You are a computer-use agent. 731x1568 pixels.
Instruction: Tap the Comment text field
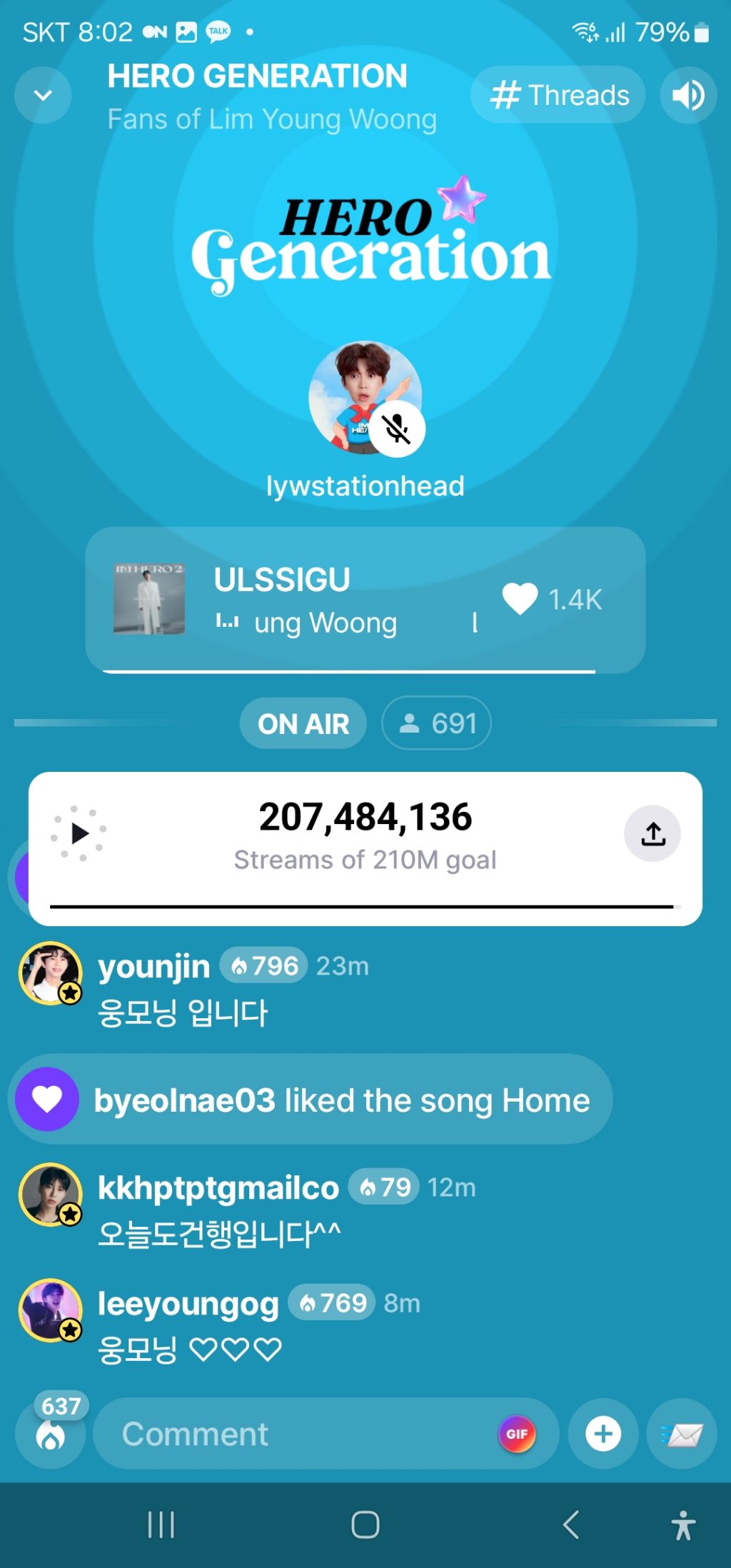click(x=300, y=1434)
